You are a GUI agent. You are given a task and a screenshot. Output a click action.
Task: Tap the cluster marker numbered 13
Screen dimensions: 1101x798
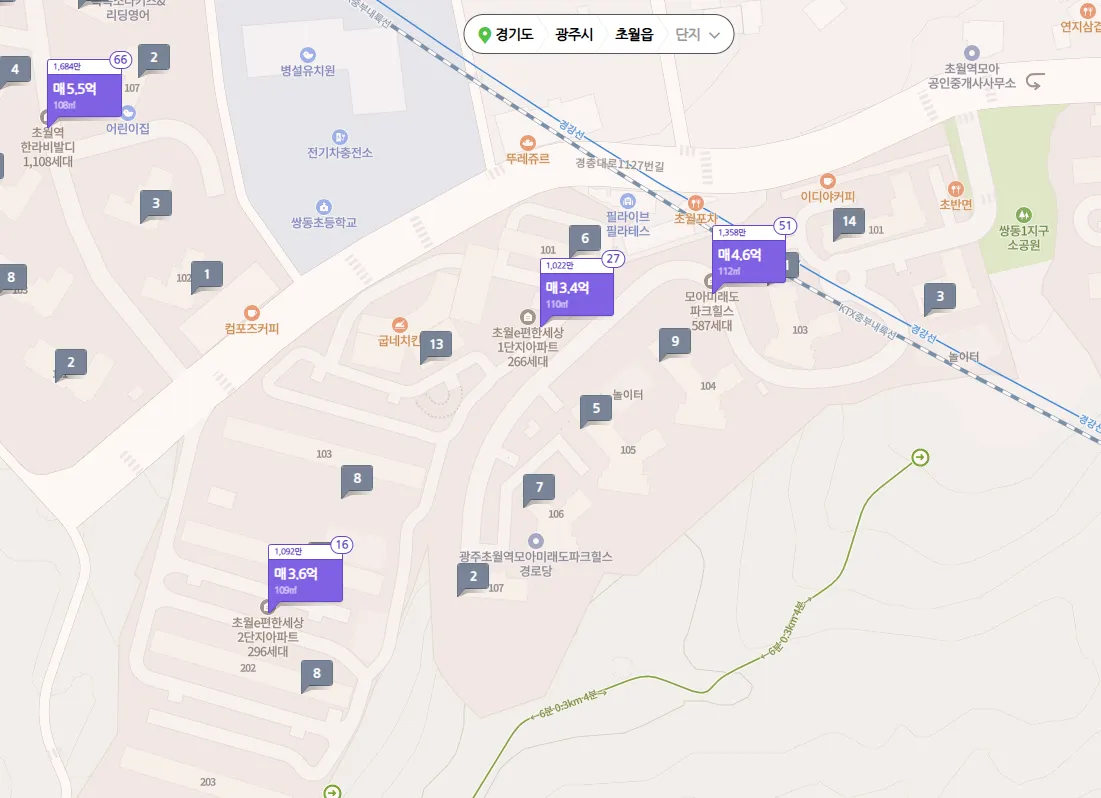436,345
